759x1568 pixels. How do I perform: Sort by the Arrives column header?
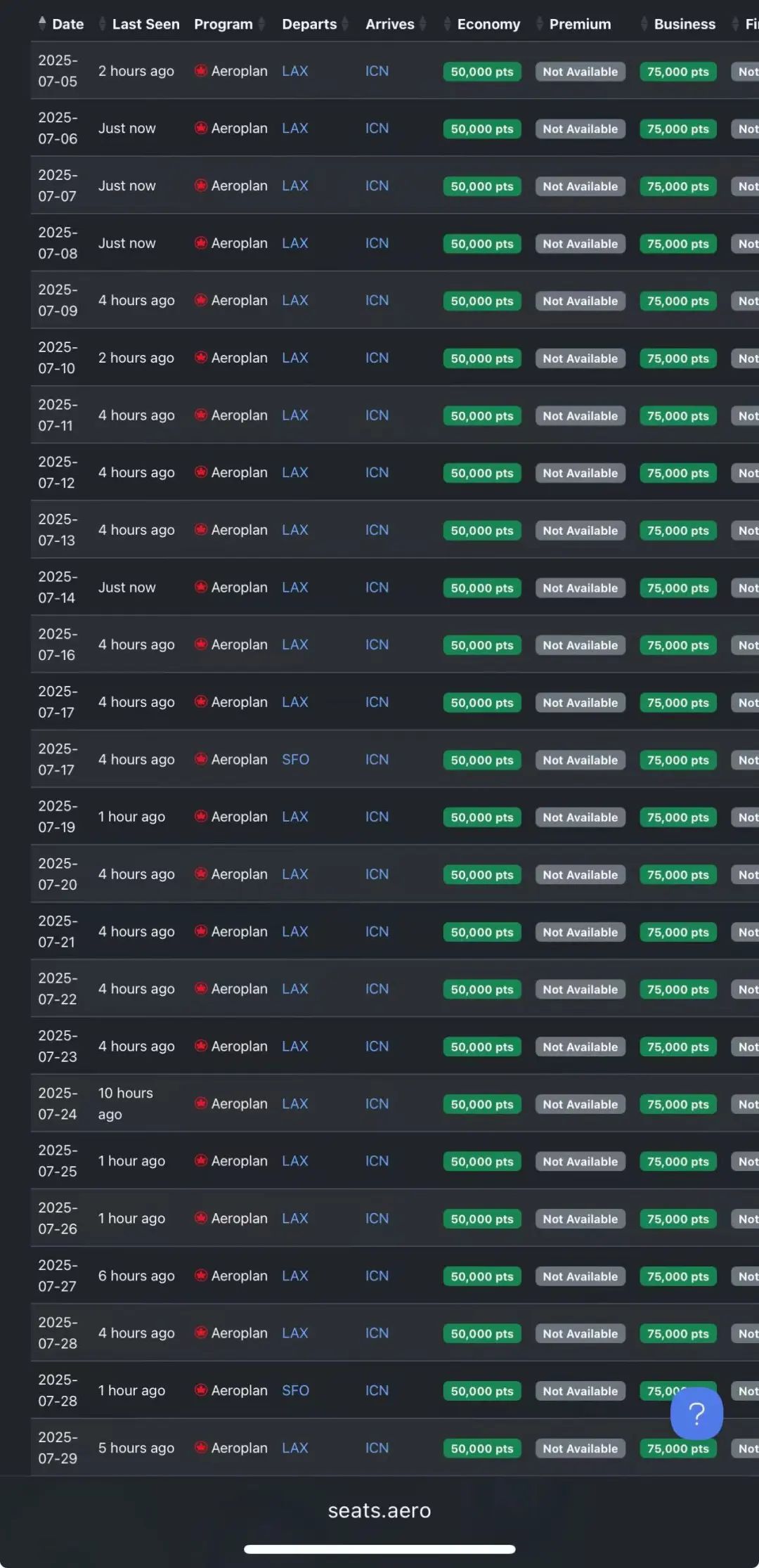(390, 24)
